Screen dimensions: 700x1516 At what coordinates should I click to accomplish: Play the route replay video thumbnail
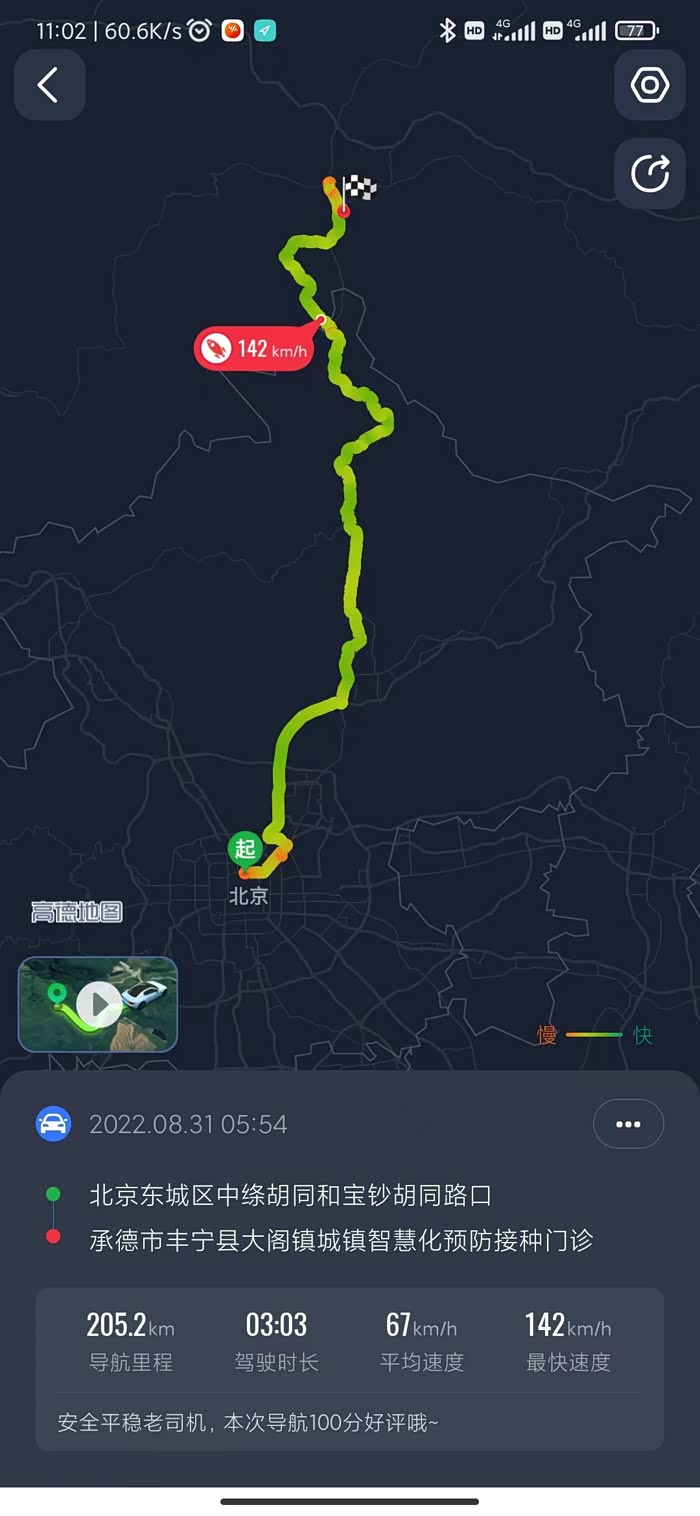click(98, 1003)
